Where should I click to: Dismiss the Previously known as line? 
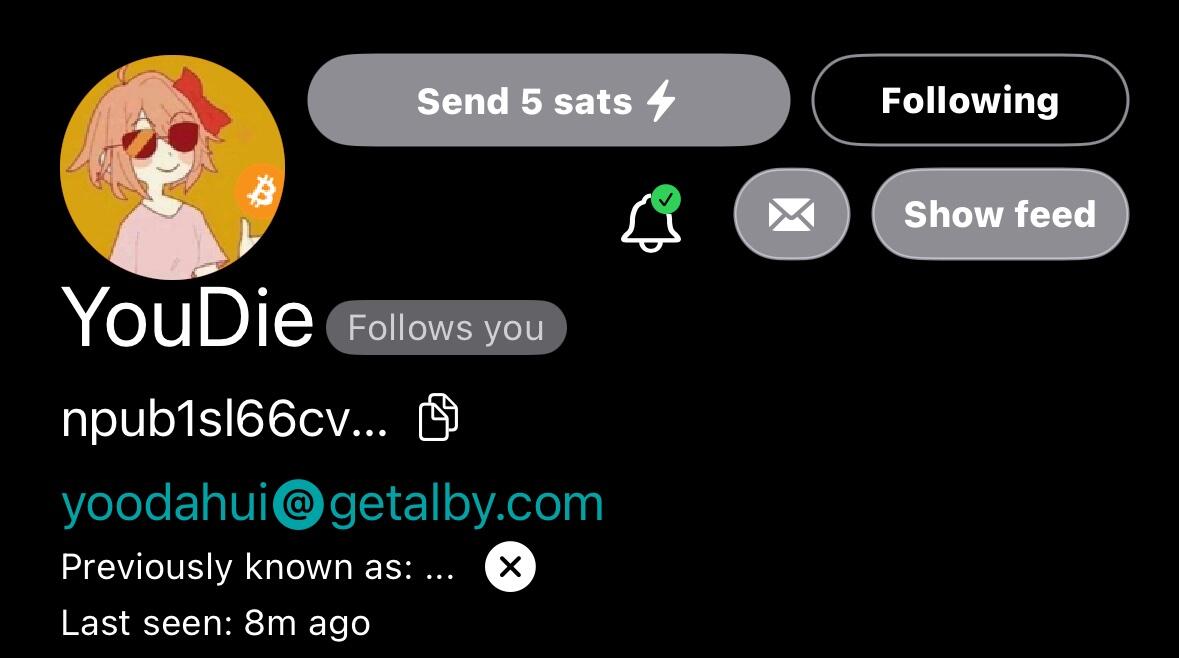510,567
